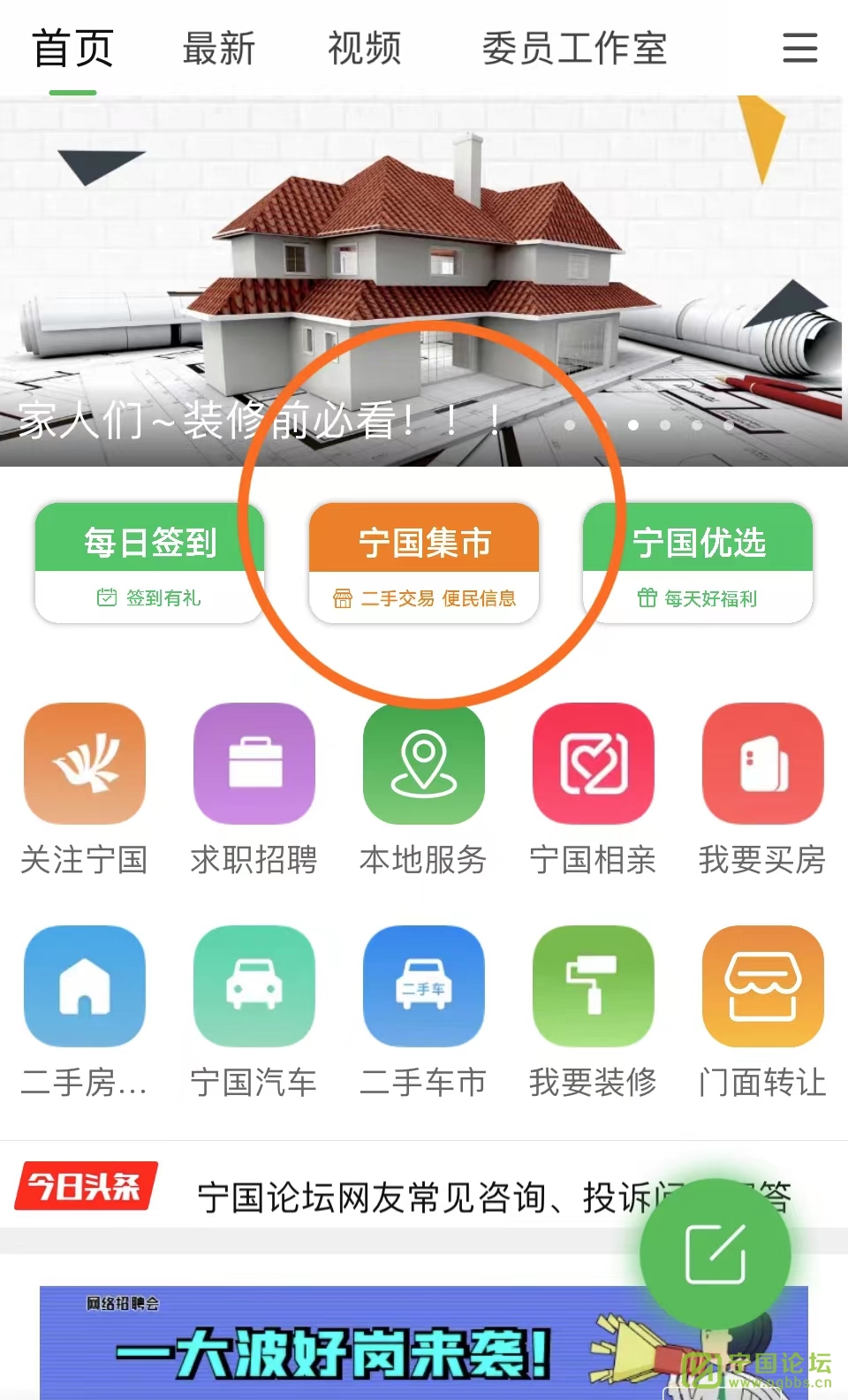Tap the 每日签到 button
848x1400 pixels.
(x=149, y=563)
